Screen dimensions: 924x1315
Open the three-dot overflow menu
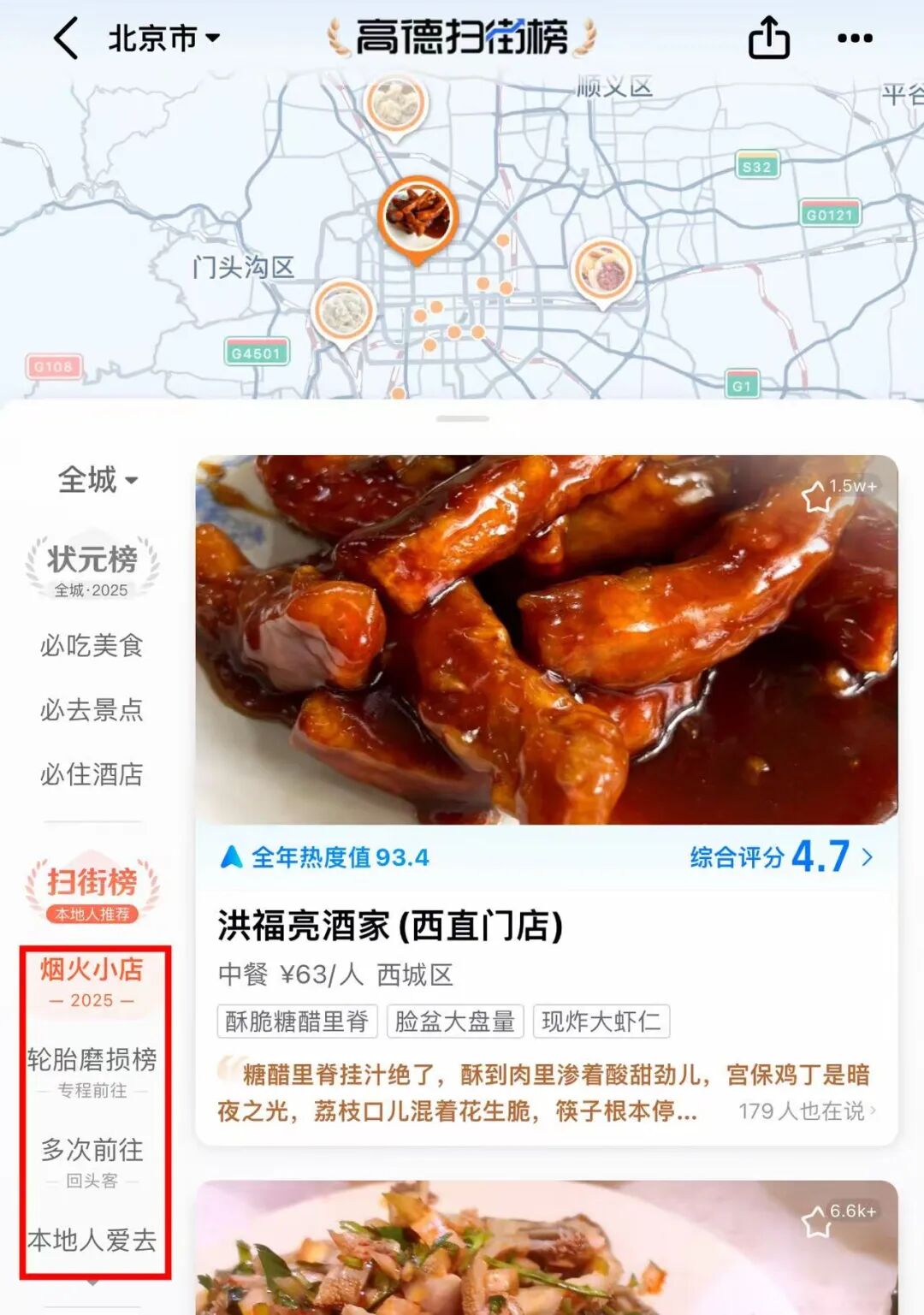click(855, 39)
